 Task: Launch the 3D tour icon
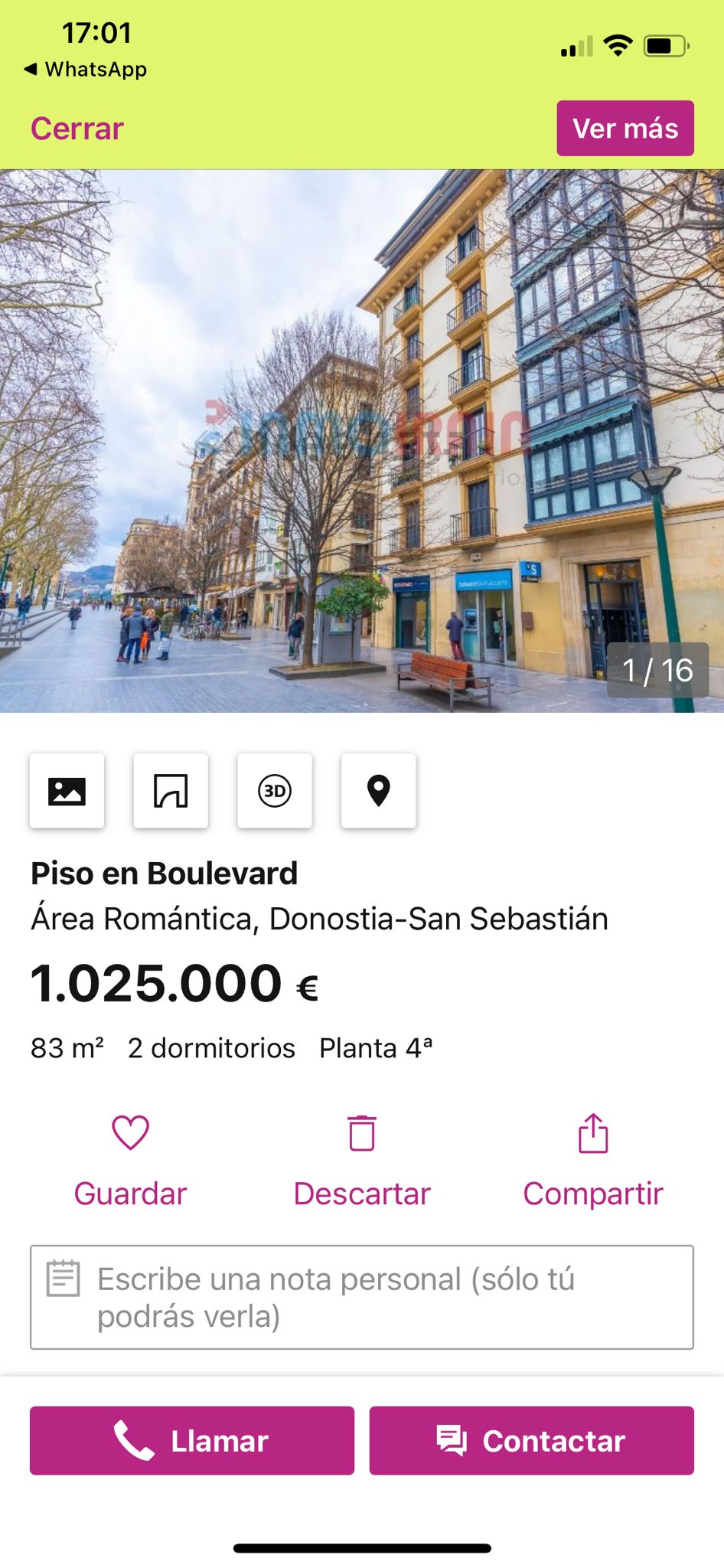click(x=275, y=791)
